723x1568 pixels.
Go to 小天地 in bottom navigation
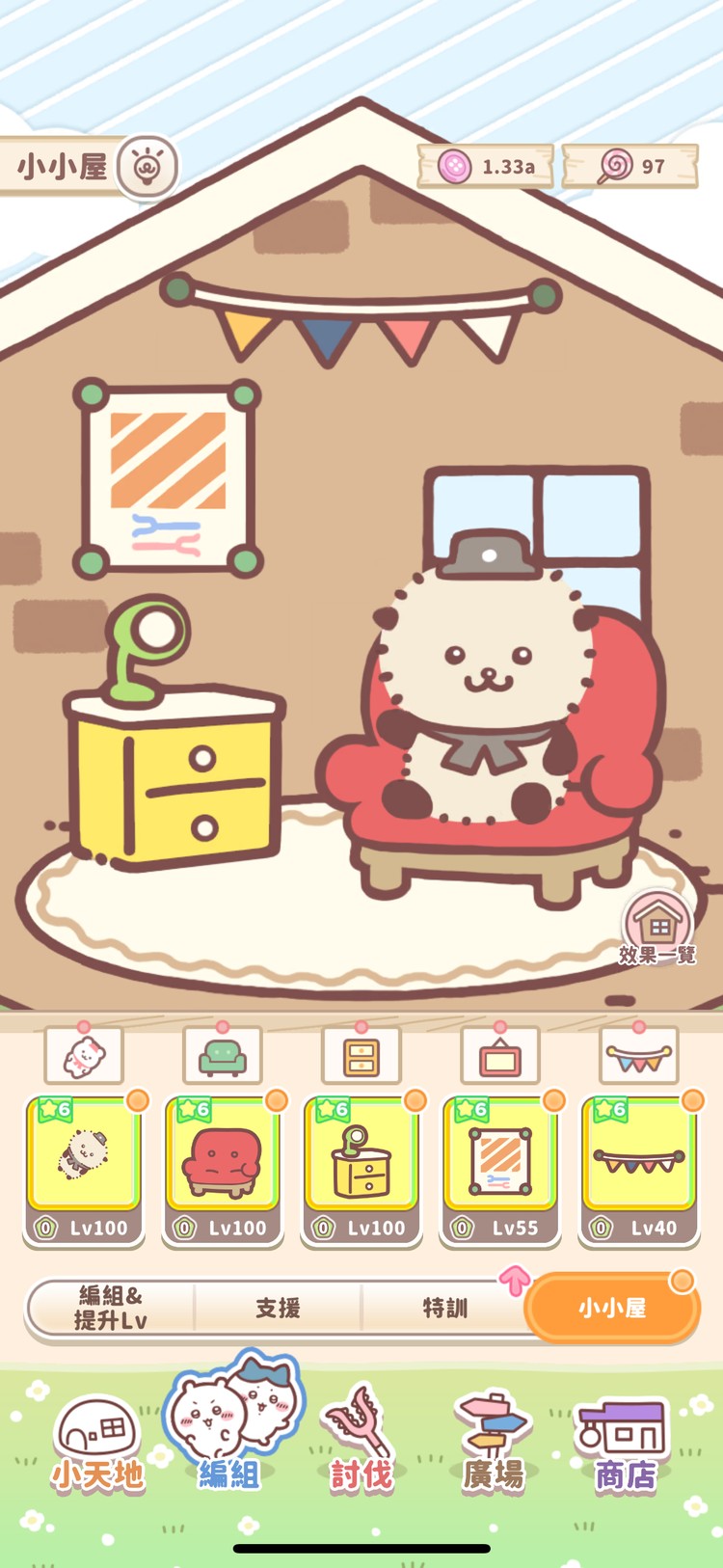point(97,1444)
